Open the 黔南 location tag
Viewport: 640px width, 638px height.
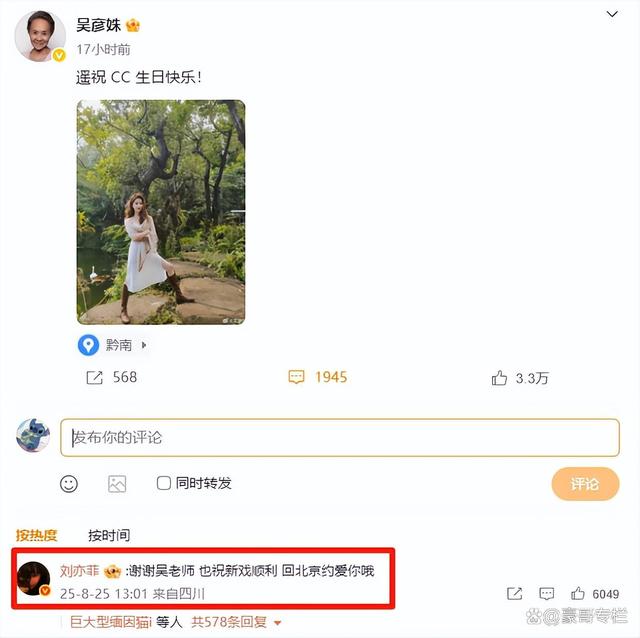coord(115,345)
